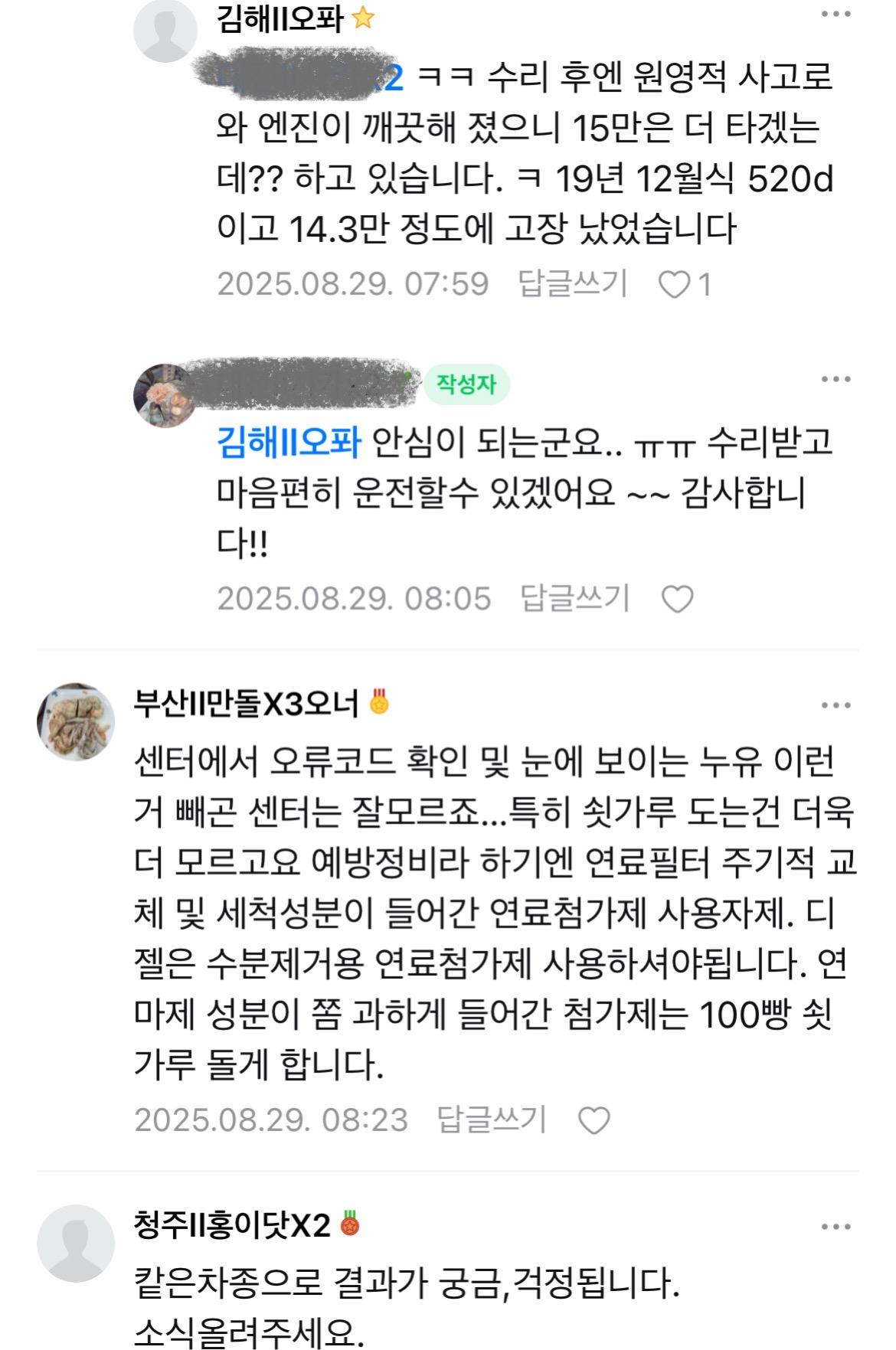This screenshot has height=1350, width=896.
Task: Open overflow menu on 청주II홍이닷X2's comment
Action: click(836, 1227)
